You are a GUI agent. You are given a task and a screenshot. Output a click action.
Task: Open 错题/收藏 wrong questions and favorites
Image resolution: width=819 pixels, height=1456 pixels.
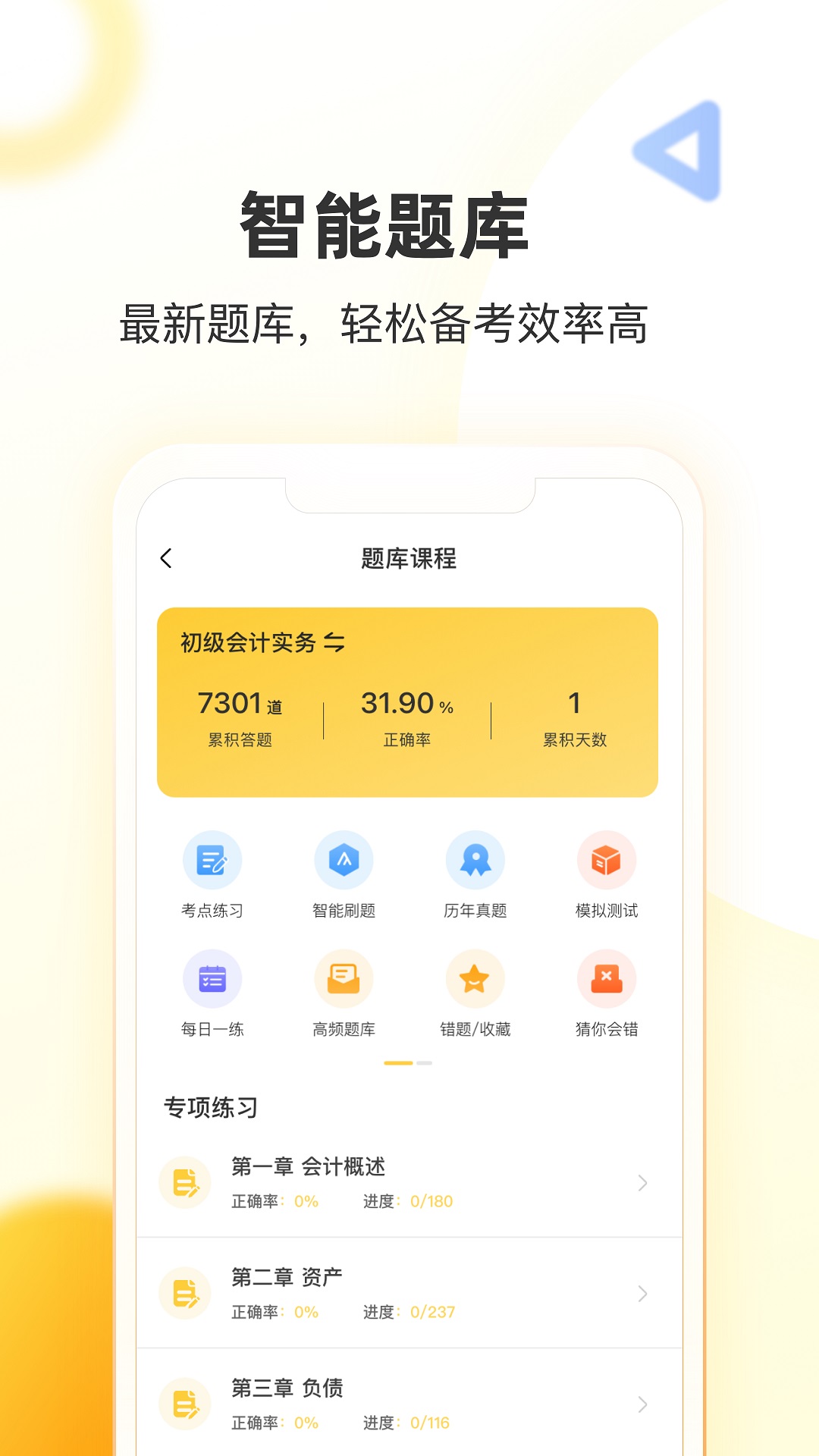click(x=475, y=979)
